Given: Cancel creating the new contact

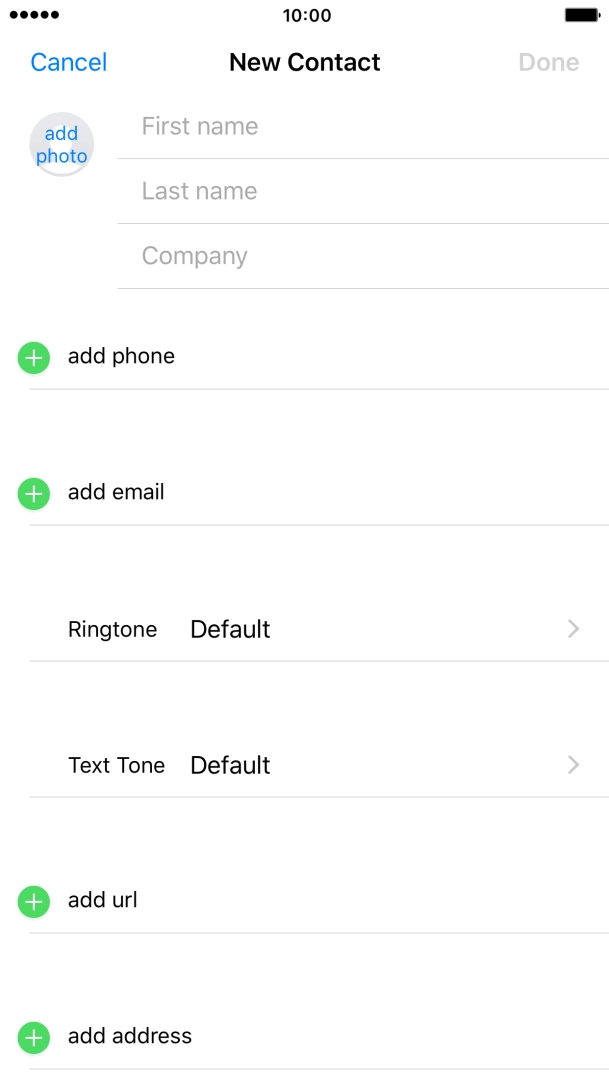Looking at the screenshot, I should (68, 62).
